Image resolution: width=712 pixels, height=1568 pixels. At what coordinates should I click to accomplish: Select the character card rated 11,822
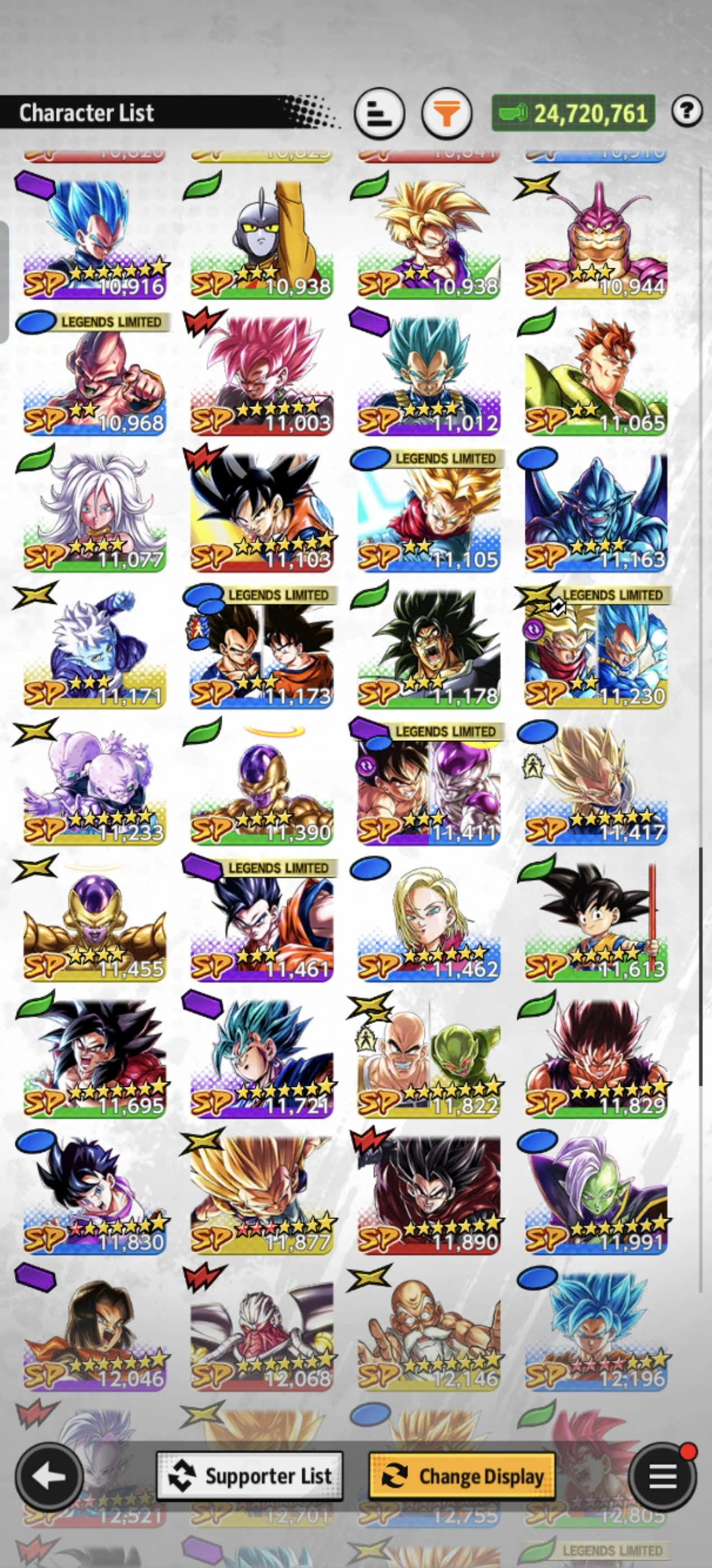pos(428,1058)
